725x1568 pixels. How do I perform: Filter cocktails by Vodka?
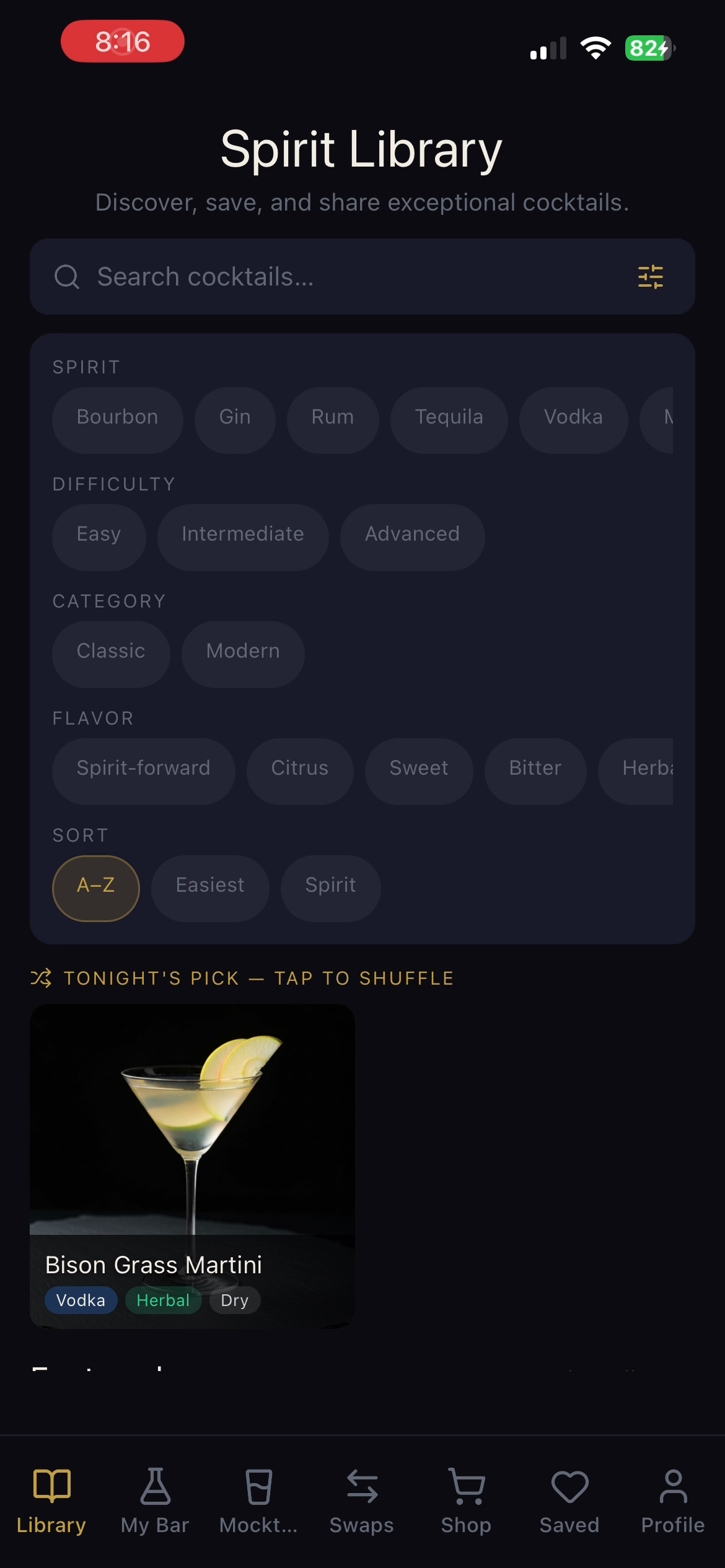pos(573,417)
